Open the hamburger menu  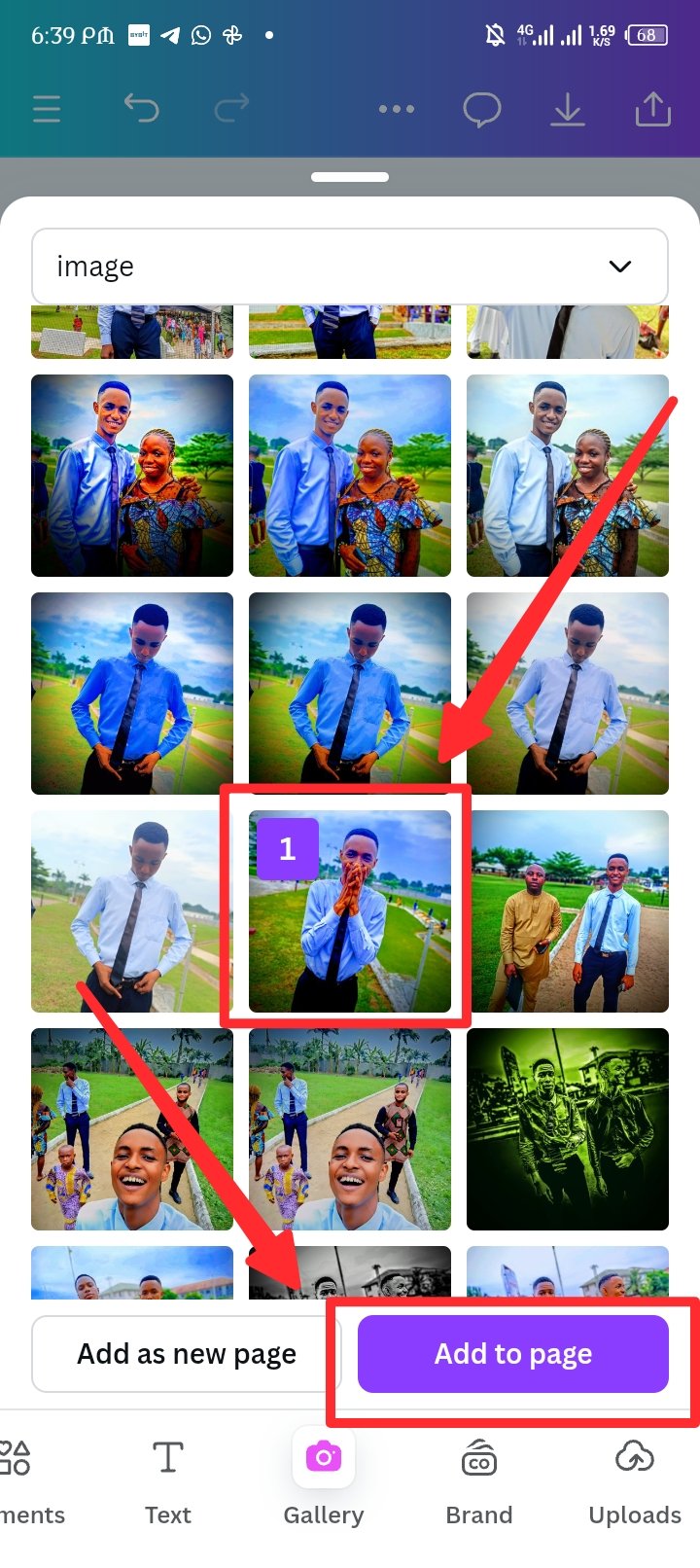tap(47, 109)
